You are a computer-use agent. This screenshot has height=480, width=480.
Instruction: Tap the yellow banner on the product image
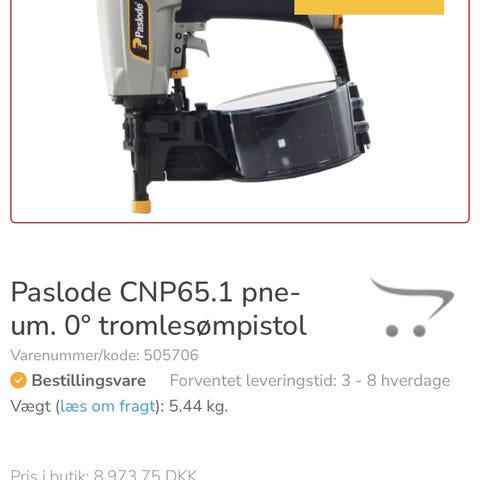tap(369, 7)
